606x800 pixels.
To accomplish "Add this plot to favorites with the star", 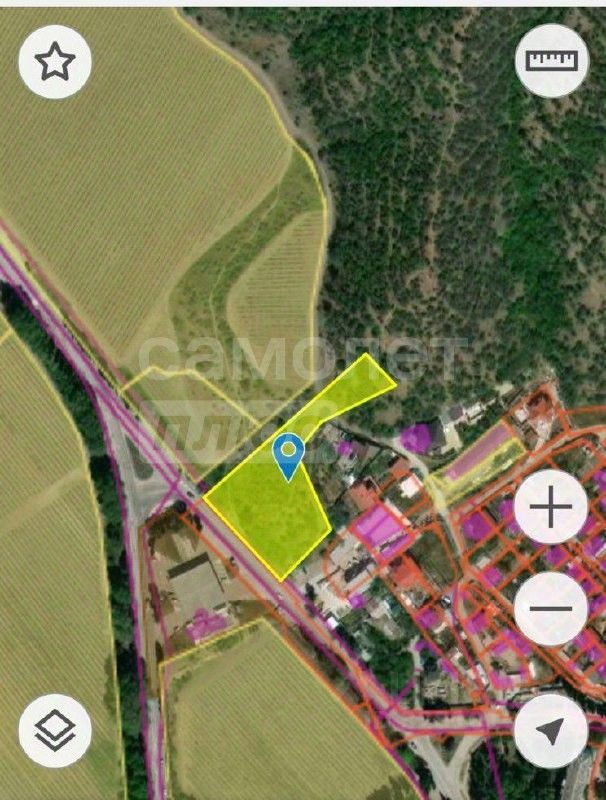I will pyautogui.click(x=55, y=62).
